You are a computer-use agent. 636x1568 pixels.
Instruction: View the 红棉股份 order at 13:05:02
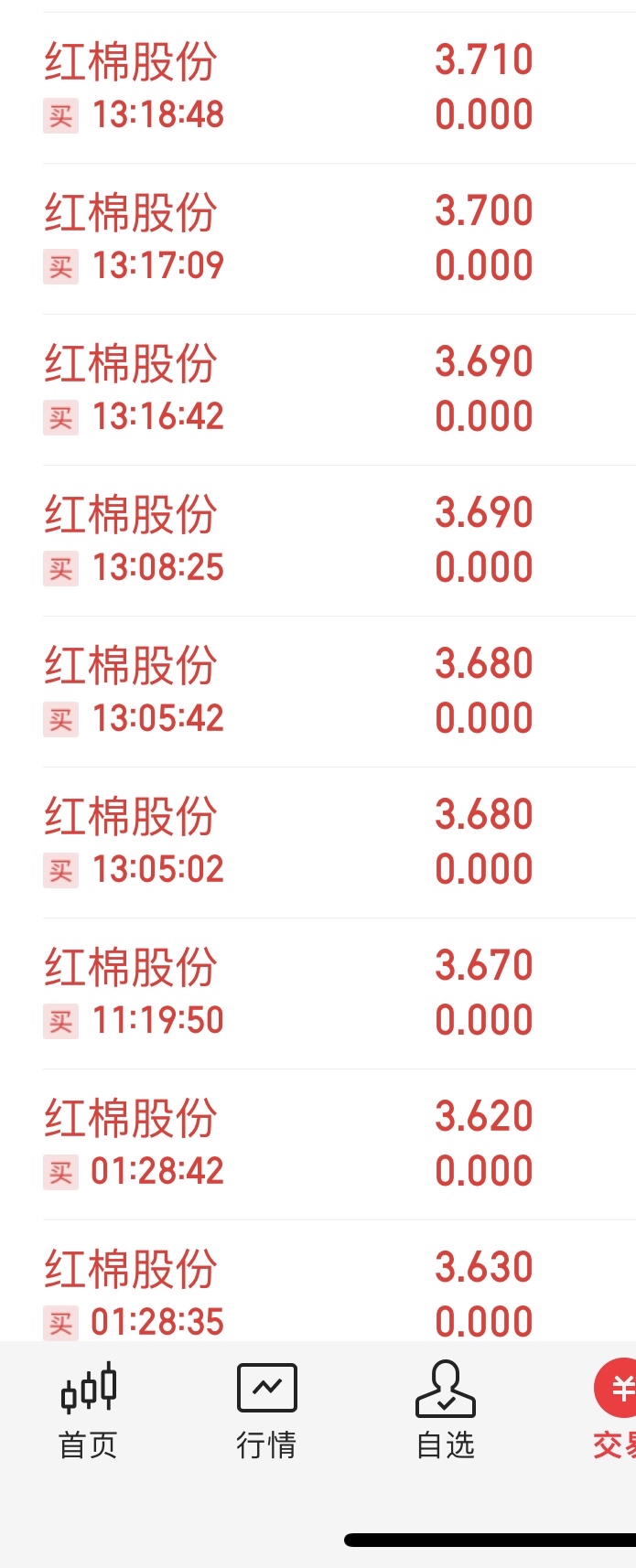point(340,843)
